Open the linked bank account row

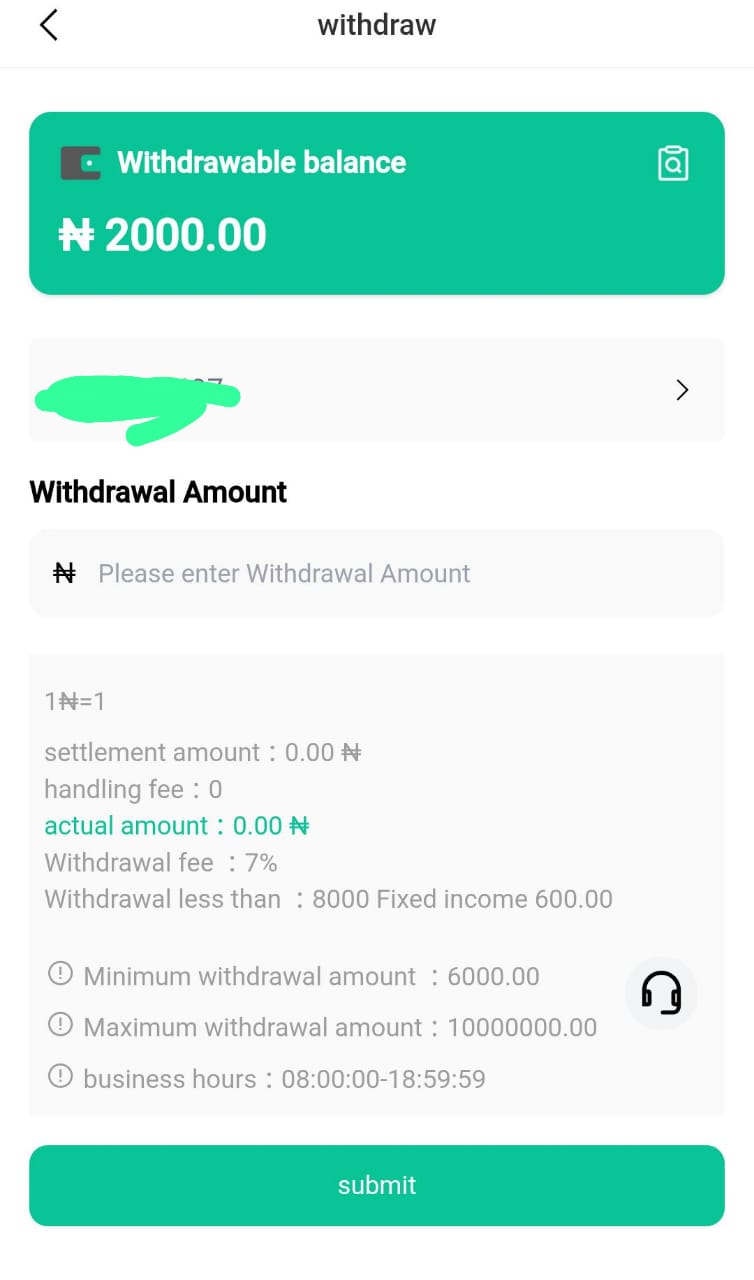pyautogui.click(x=377, y=390)
